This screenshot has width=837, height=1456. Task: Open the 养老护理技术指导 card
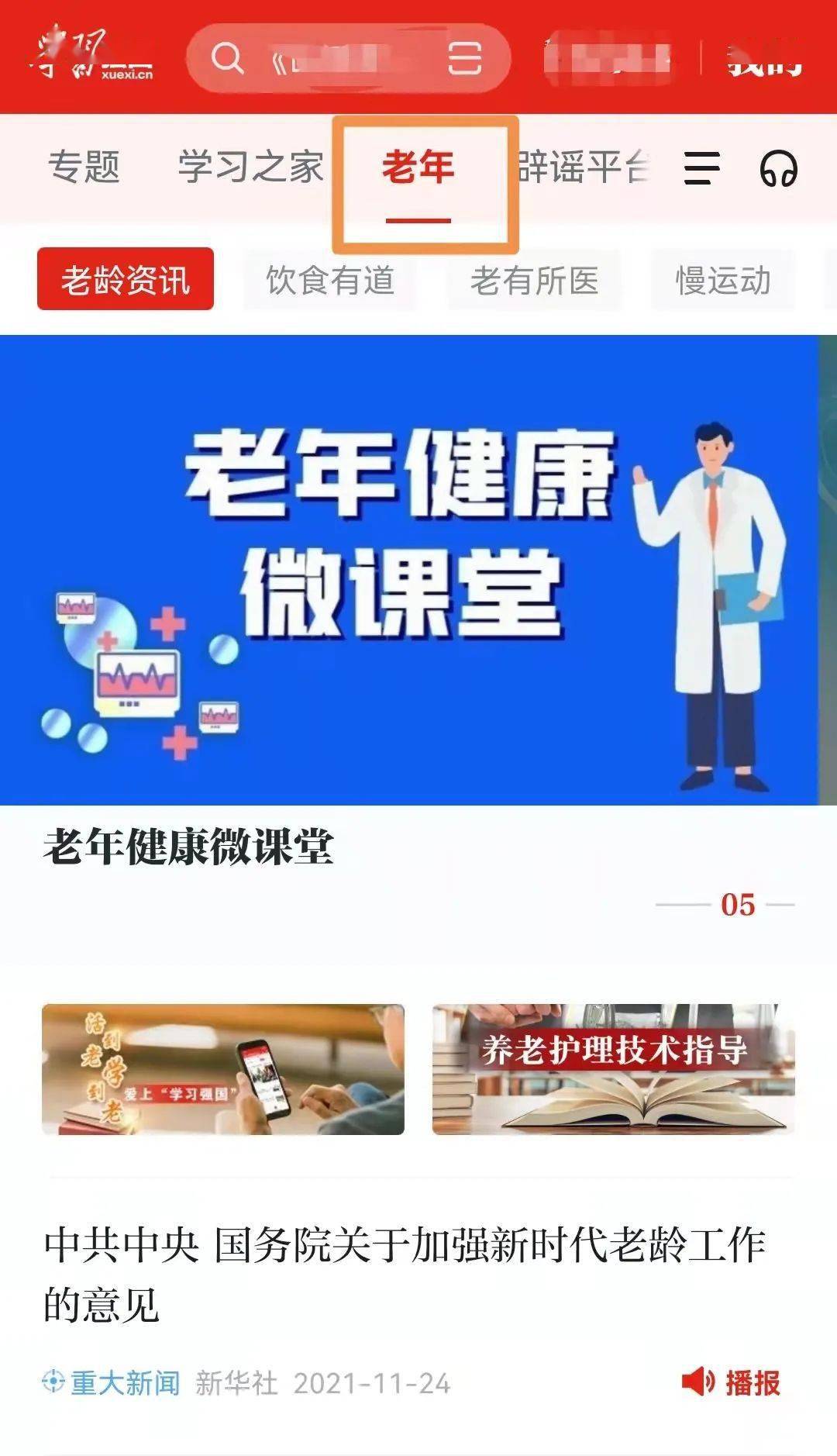(x=613, y=1069)
